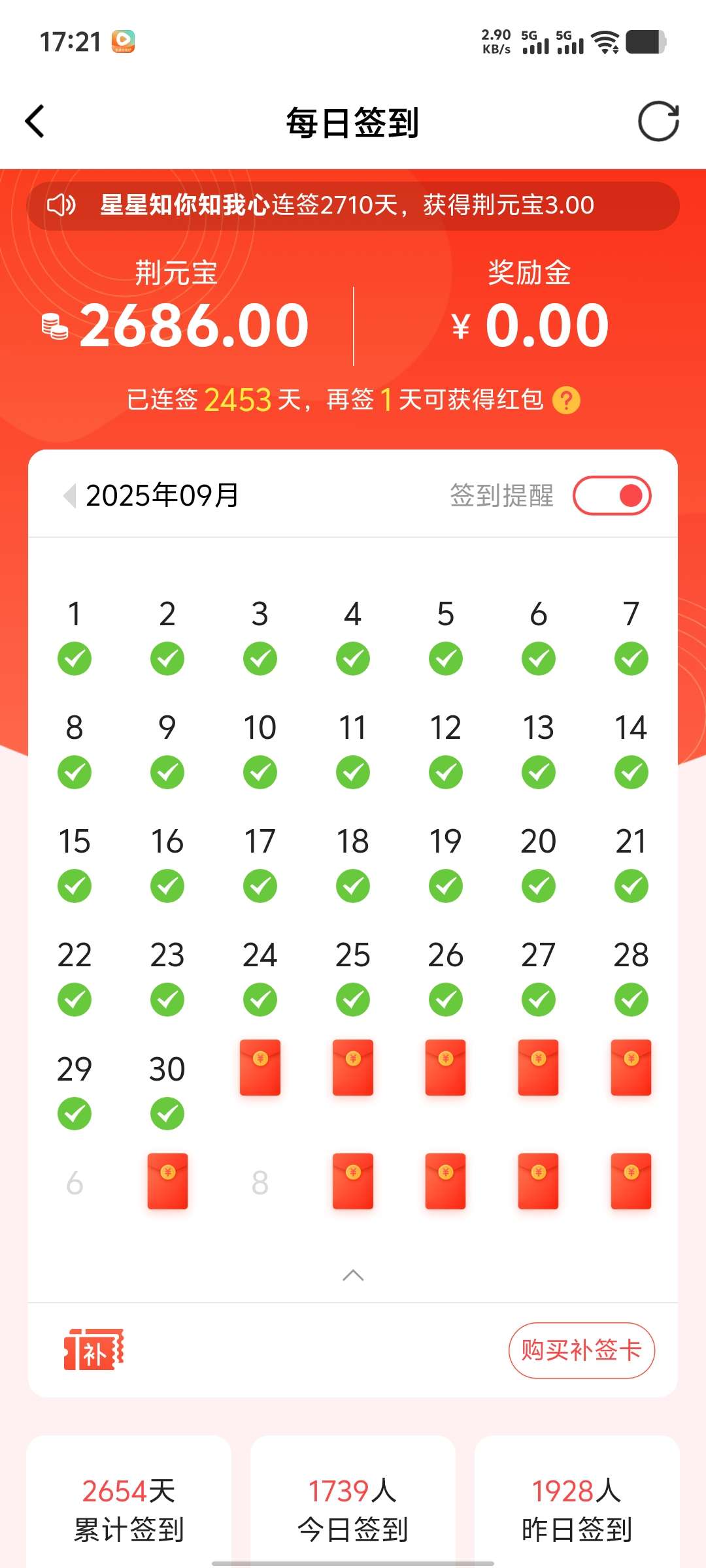Go to the previous month in calendar
The height and width of the screenshot is (1568, 706).
[x=69, y=495]
